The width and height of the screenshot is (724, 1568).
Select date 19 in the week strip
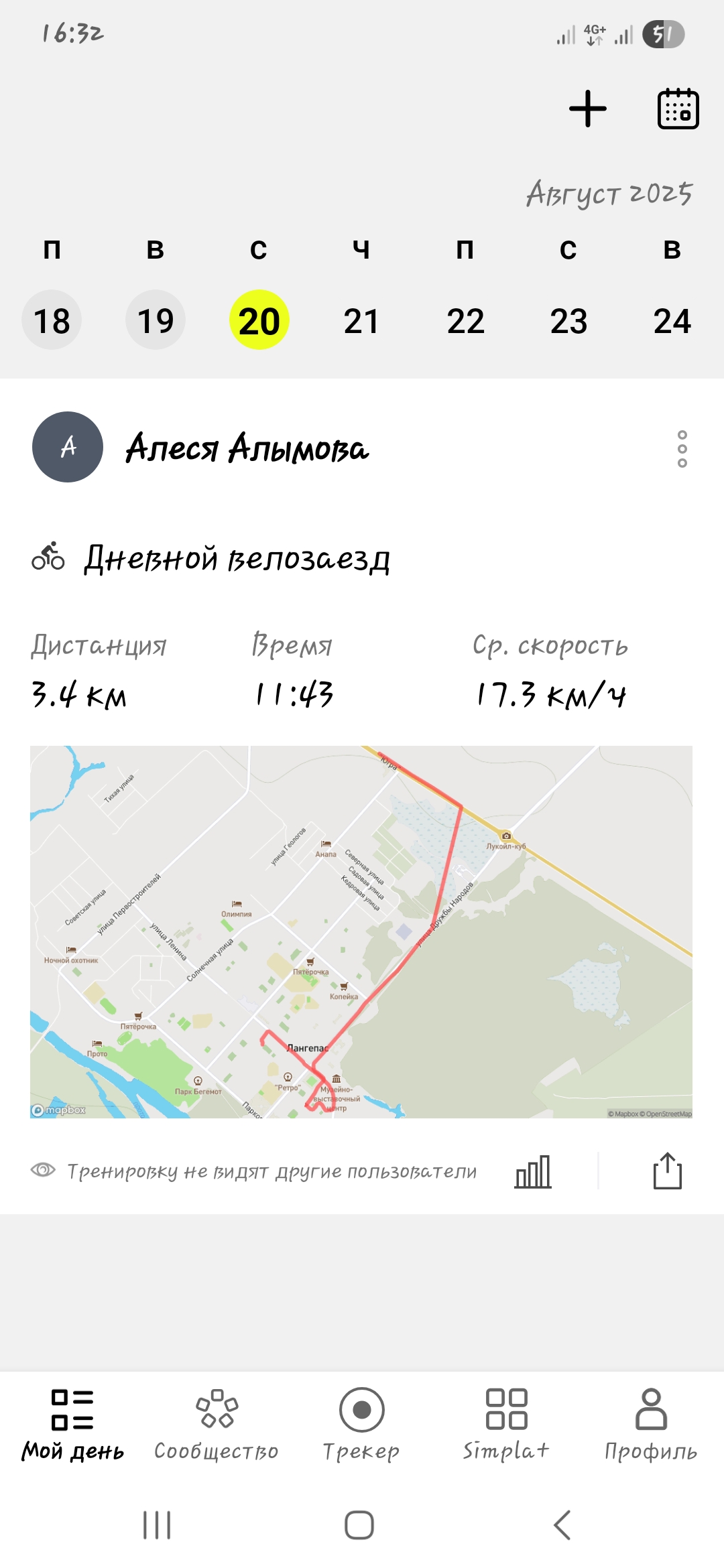(x=156, y=320)
